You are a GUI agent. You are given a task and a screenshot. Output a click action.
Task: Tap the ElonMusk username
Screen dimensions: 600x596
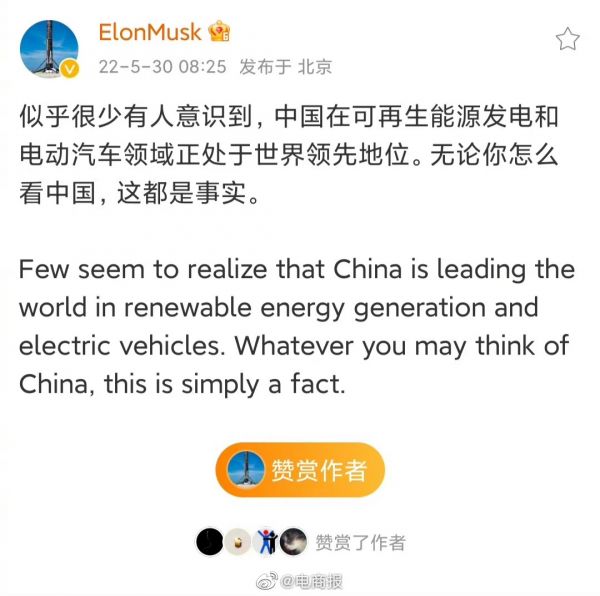click(x=150, y=33)
